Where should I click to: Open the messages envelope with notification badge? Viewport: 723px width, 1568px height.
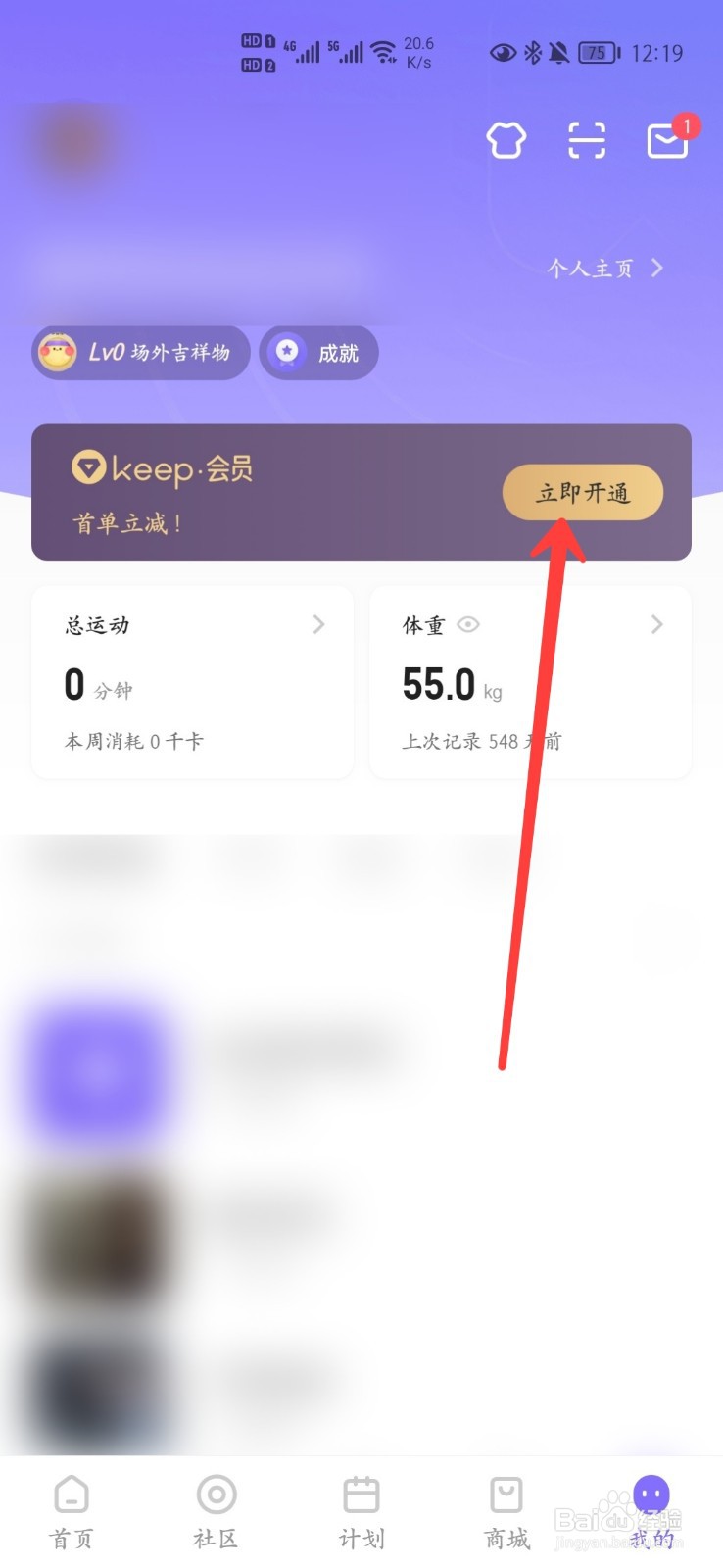[667, 140]
